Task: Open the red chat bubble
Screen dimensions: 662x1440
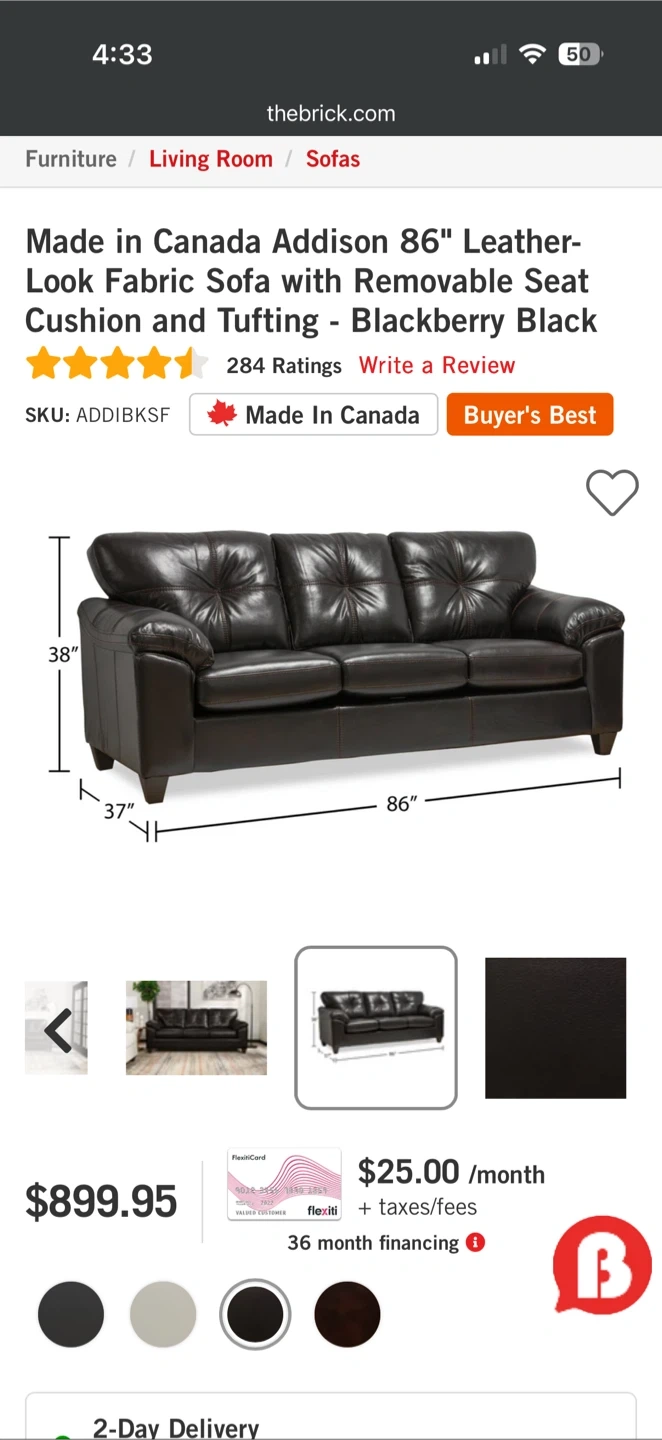Action: (x=601, y=1265)
